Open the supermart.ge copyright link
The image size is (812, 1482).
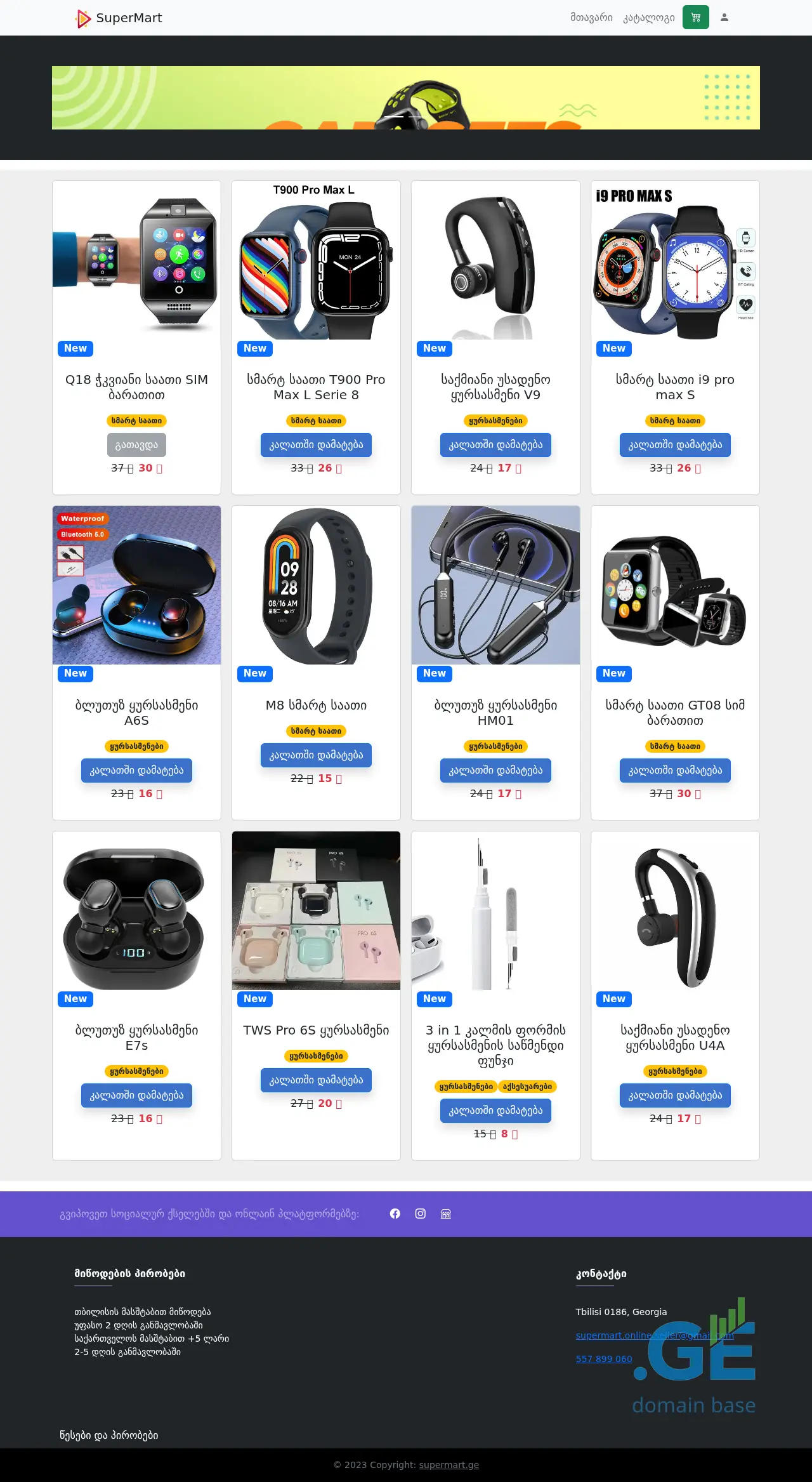tap(449, 1465)
